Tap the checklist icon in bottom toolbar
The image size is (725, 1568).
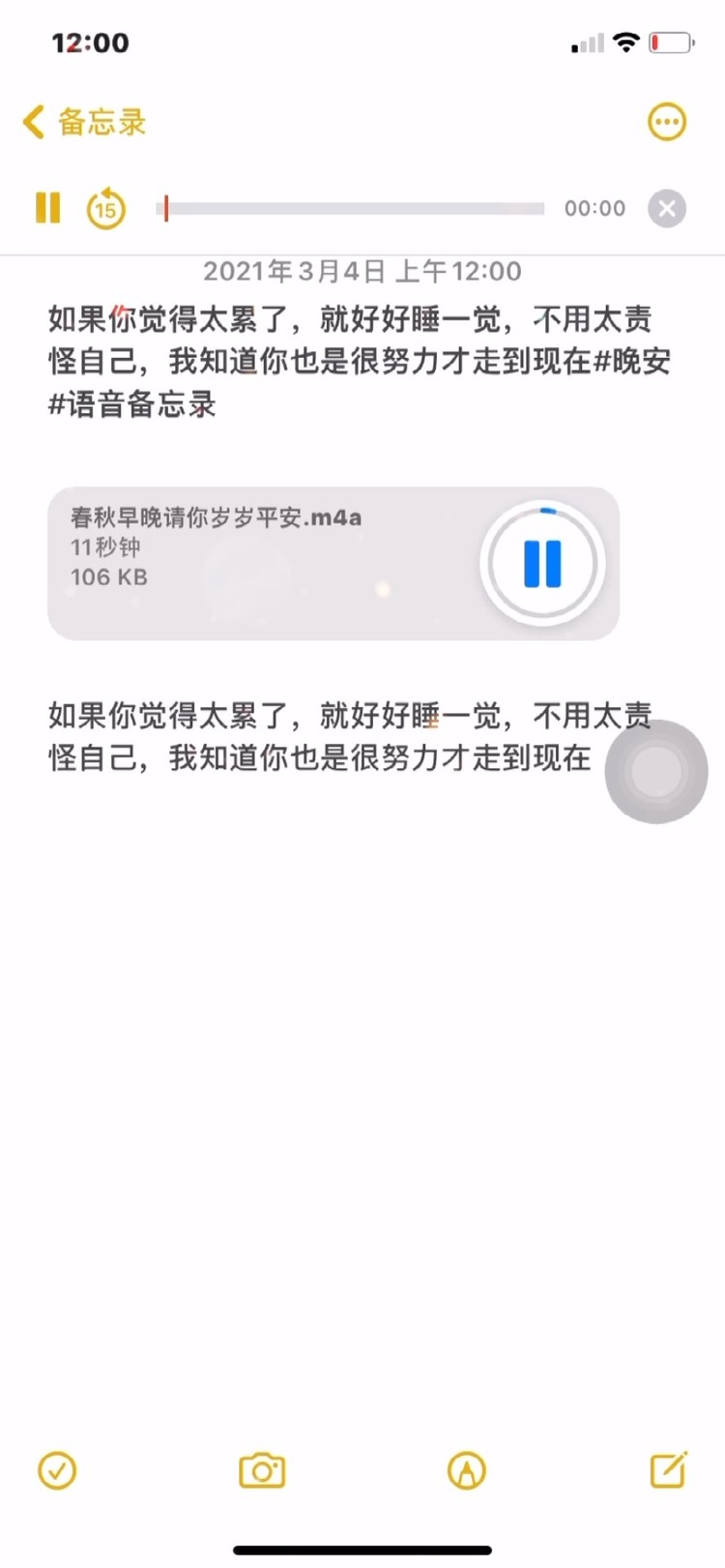point(57,1469)
